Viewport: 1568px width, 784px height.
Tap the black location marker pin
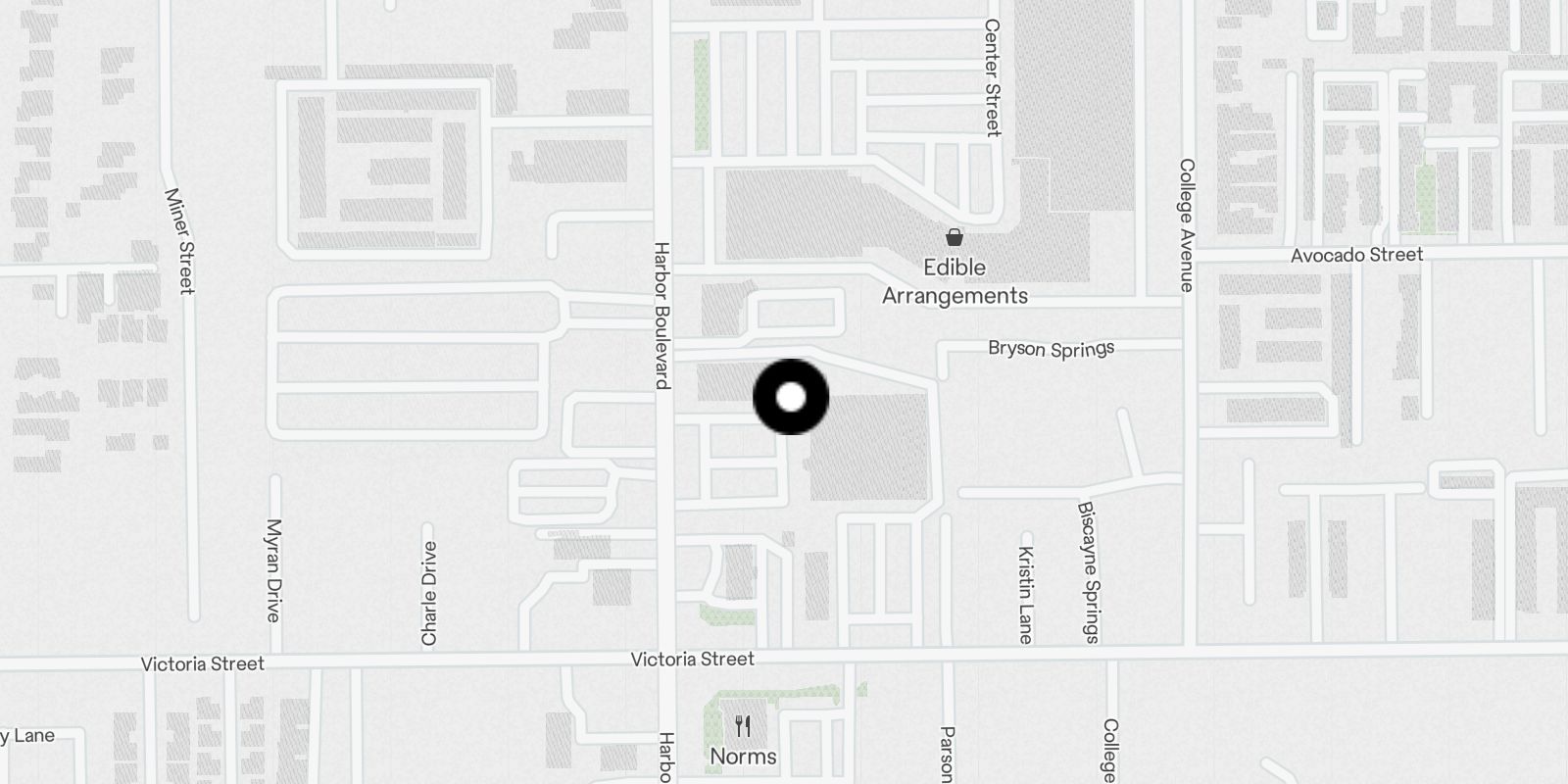791,397
